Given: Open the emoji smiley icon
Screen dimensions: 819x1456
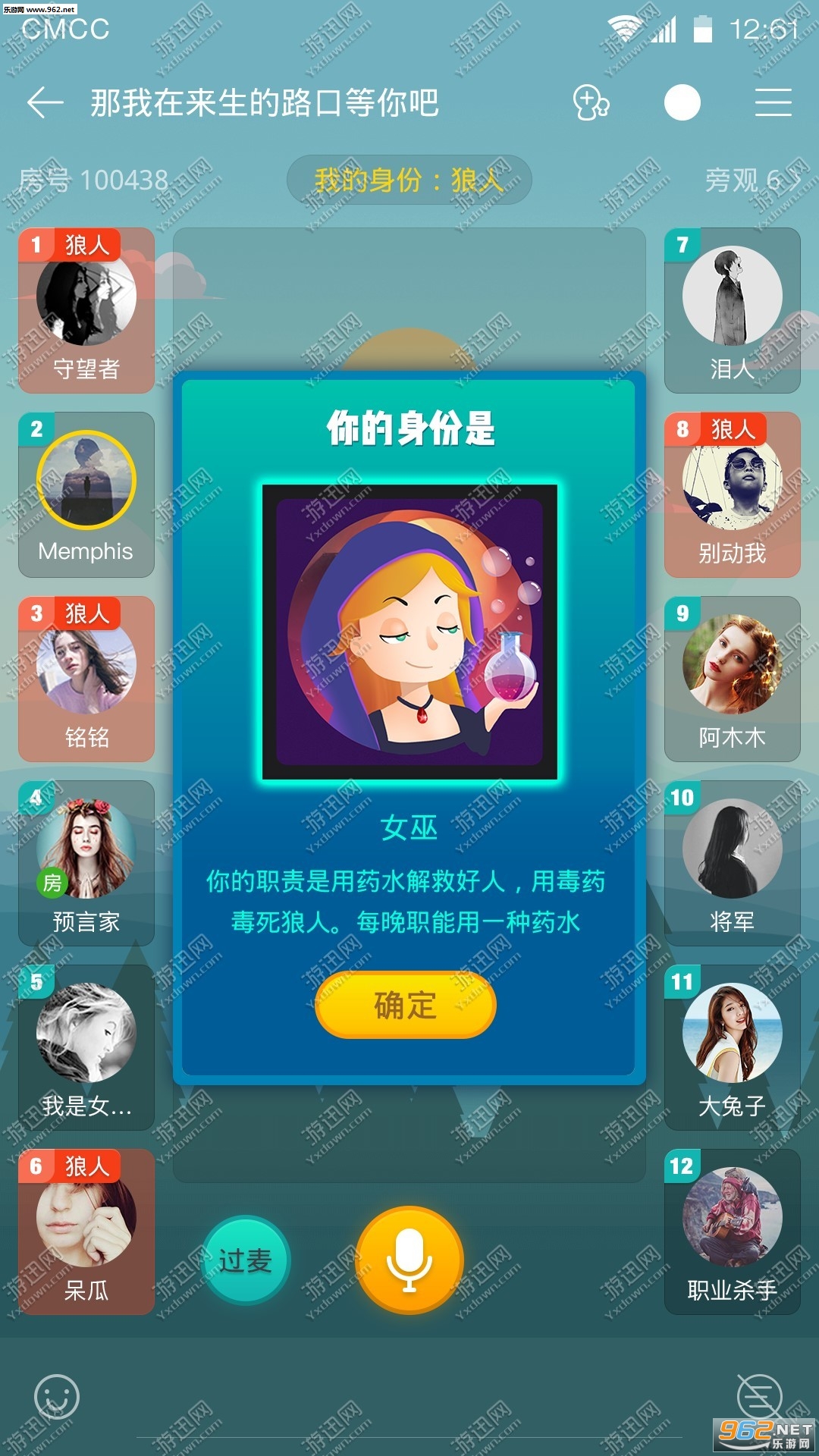Looking at the screenshot, I should click(57, 1396).
